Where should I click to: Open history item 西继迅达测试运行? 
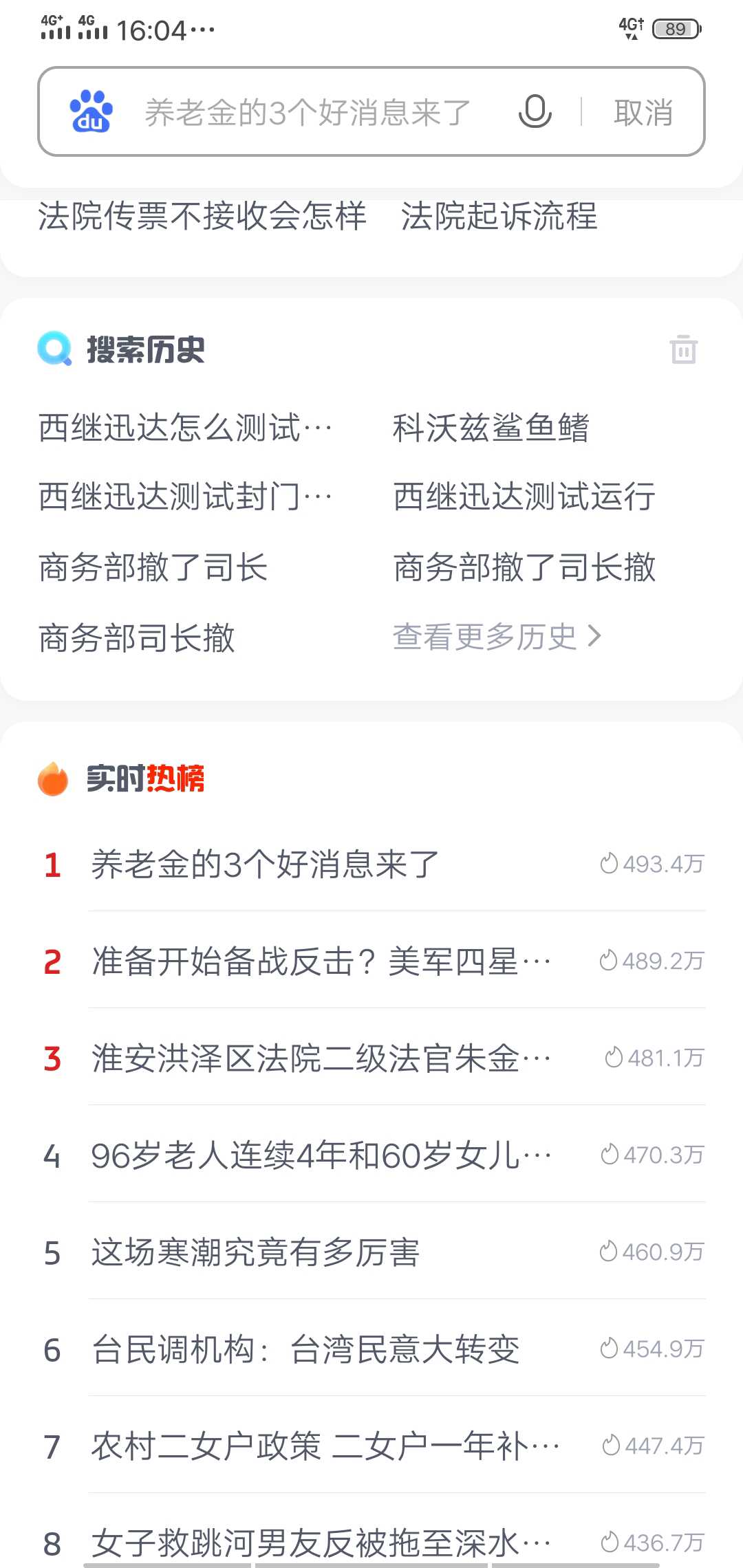coord(524,497)
